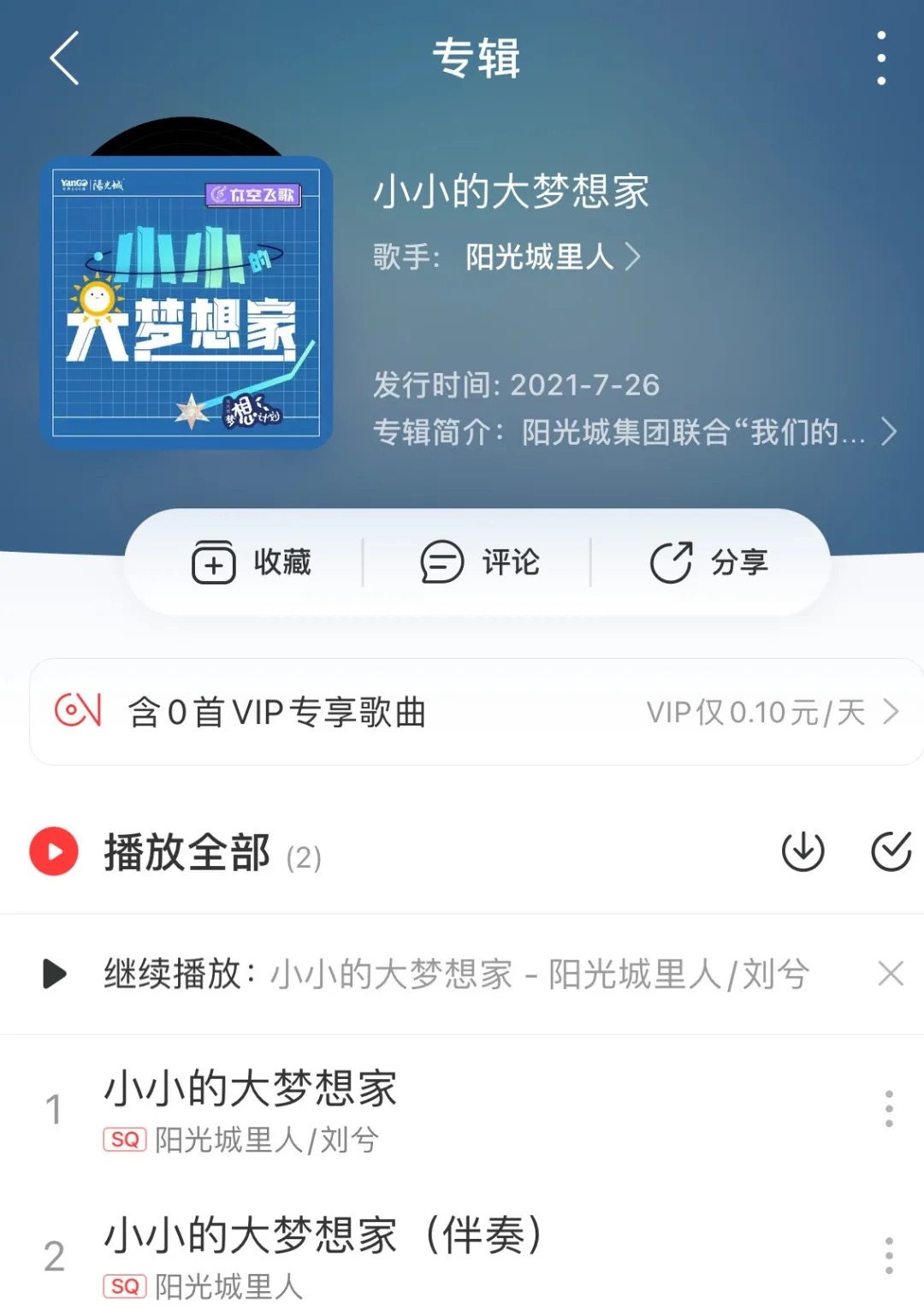Open the VIP 0.10元/天 offer banner
The height and width of the screenshot is (1310, 924).
click(x=476, y=712)
